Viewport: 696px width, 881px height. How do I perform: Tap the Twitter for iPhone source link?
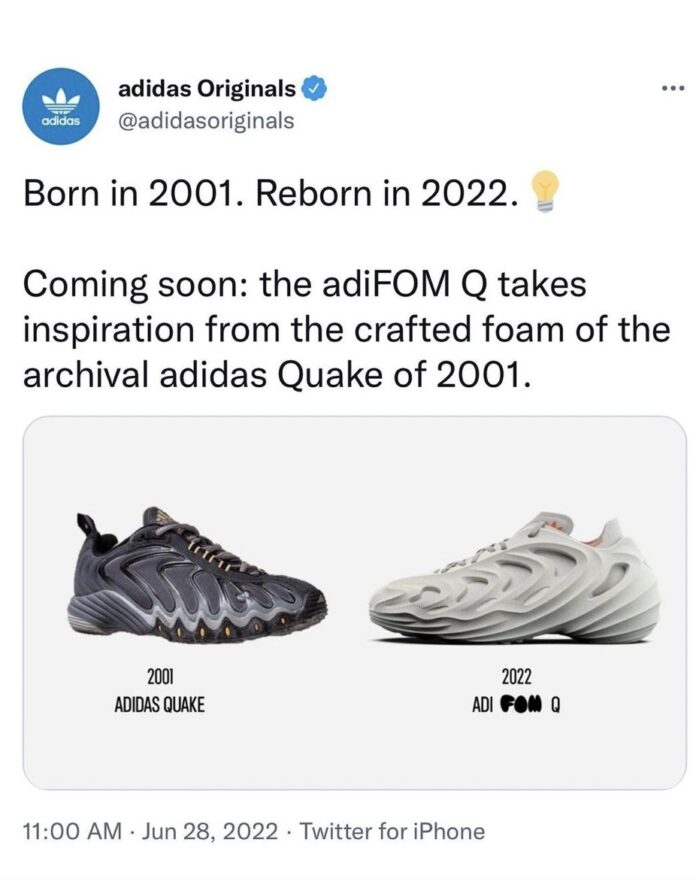(392, 831)
